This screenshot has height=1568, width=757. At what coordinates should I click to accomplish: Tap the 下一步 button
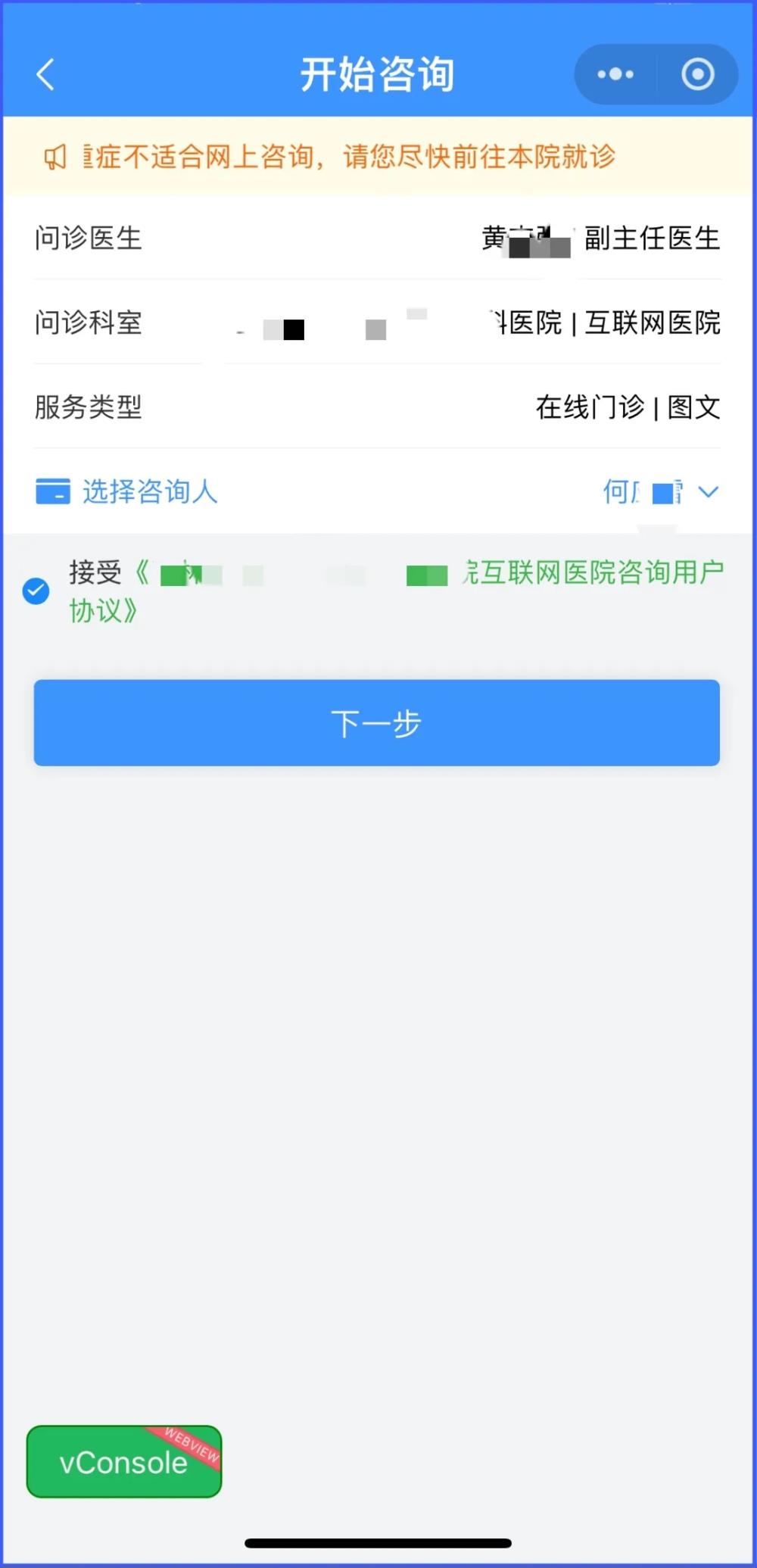376,722
